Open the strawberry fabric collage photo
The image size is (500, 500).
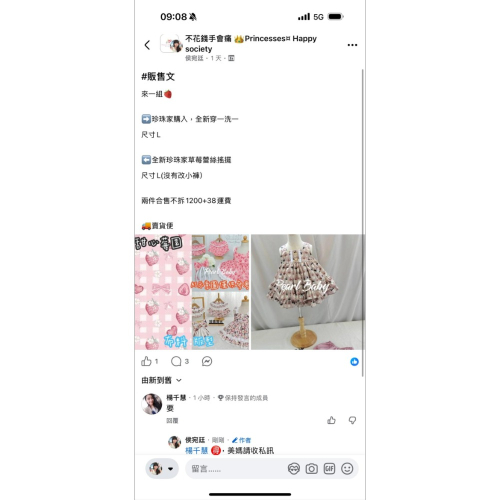[192, 292]
